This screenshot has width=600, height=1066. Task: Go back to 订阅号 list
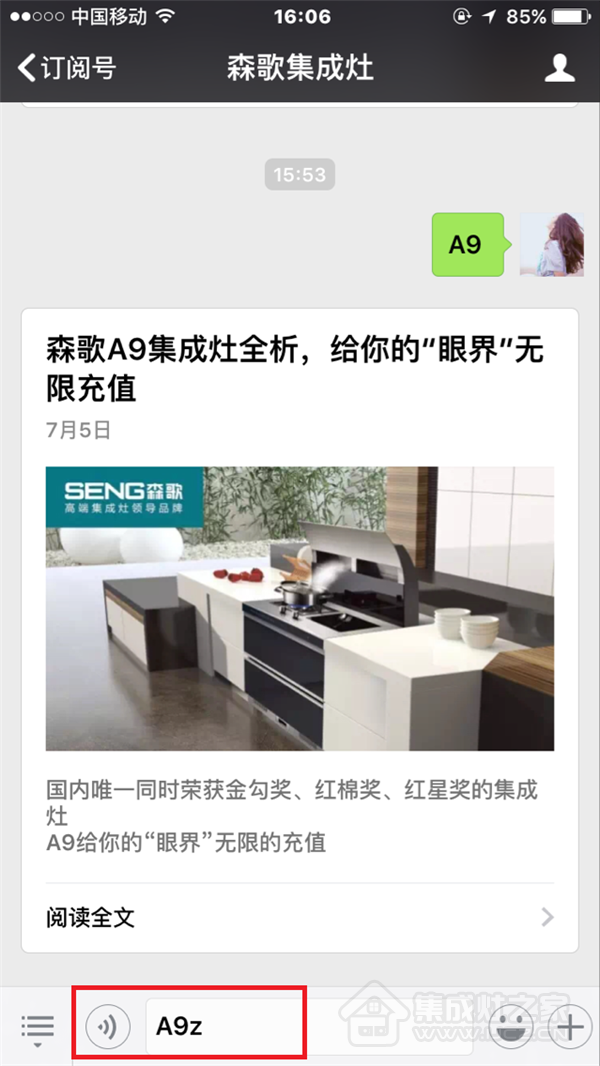(66, 68)
